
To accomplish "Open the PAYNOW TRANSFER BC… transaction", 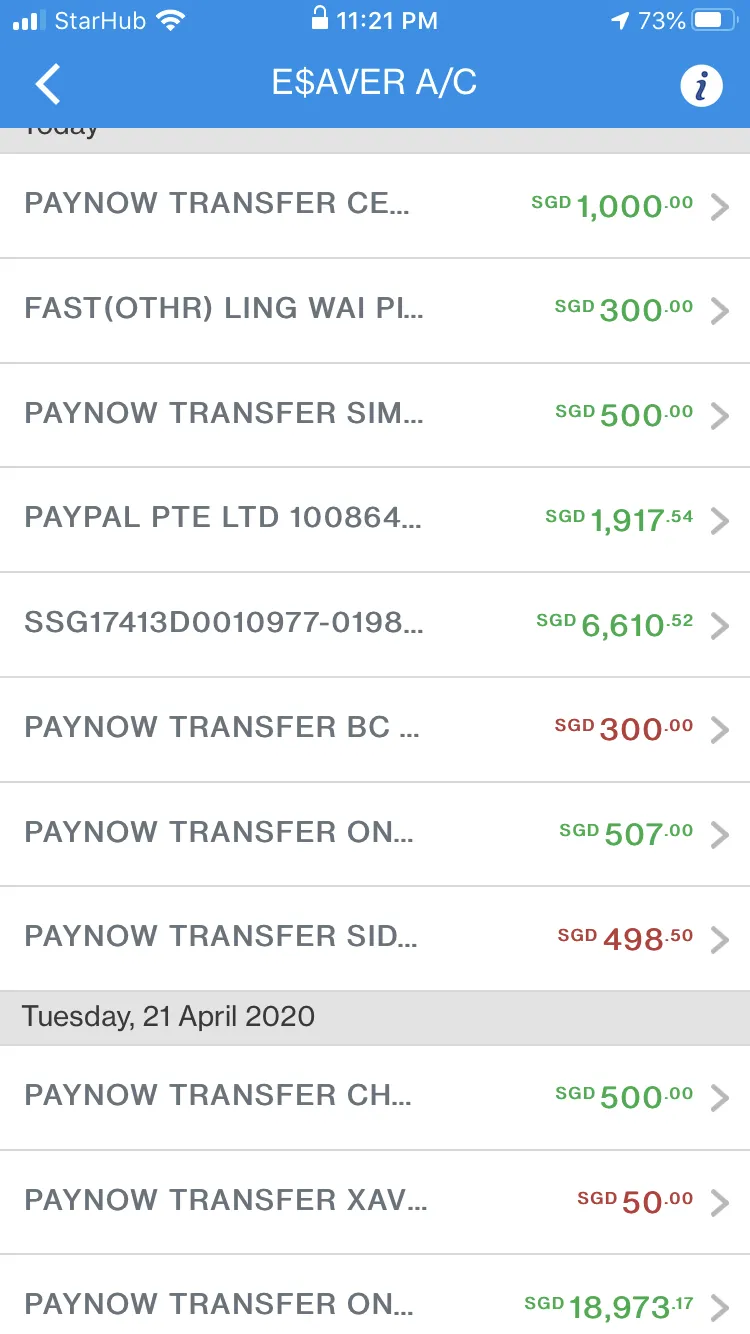I will pyautogui.click(x=375, y=729).
